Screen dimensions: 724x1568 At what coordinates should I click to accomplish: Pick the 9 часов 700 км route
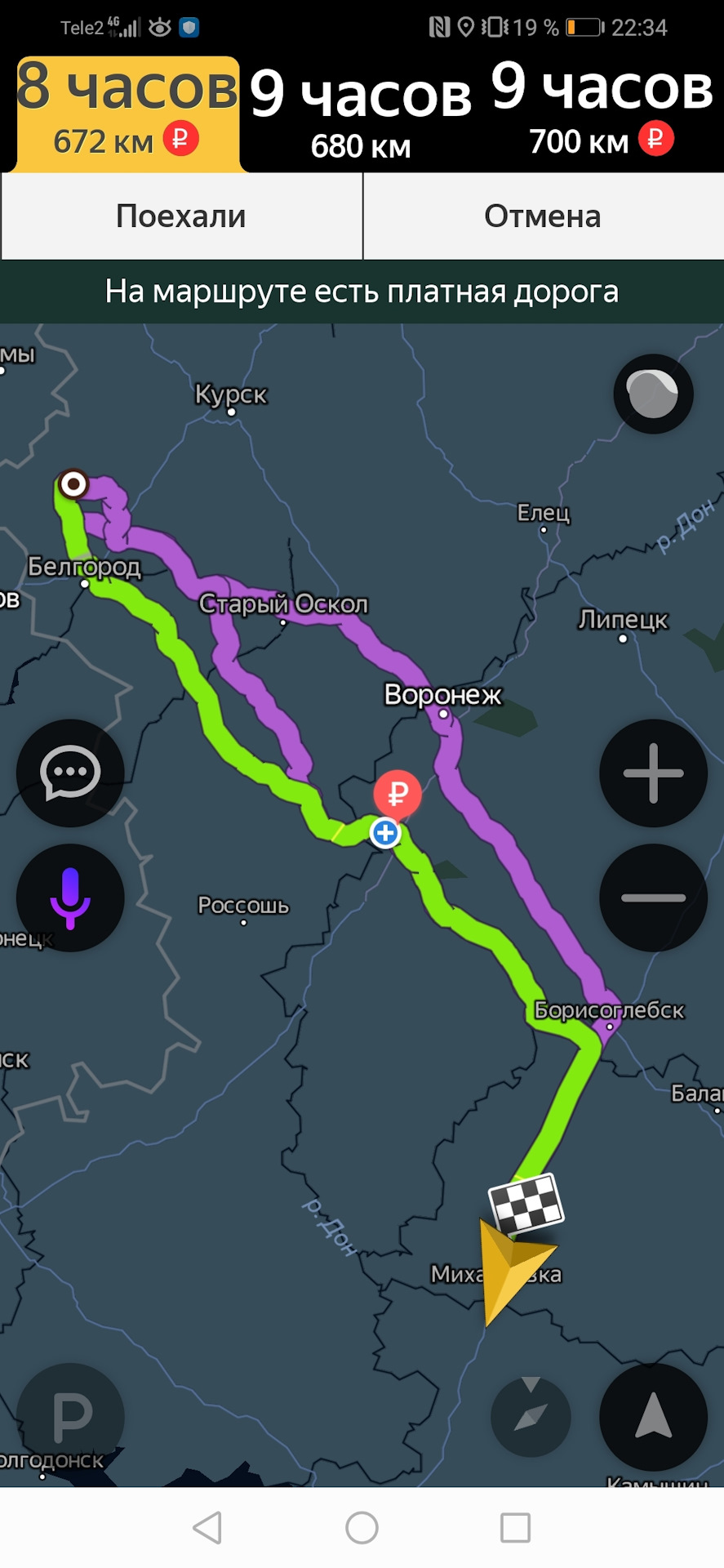[x=602, y=113]
